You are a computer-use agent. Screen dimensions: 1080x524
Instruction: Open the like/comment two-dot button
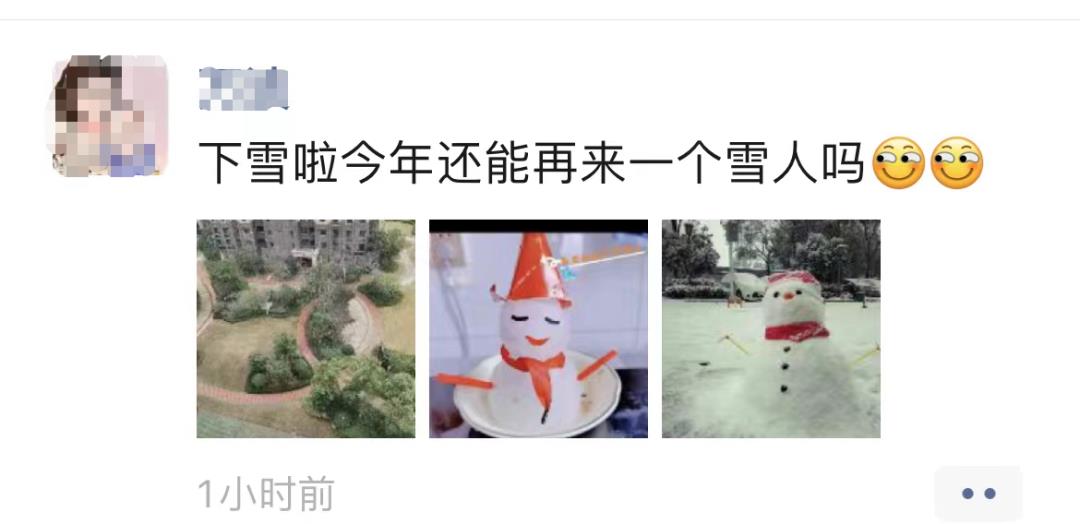click(x=978, y=494)
